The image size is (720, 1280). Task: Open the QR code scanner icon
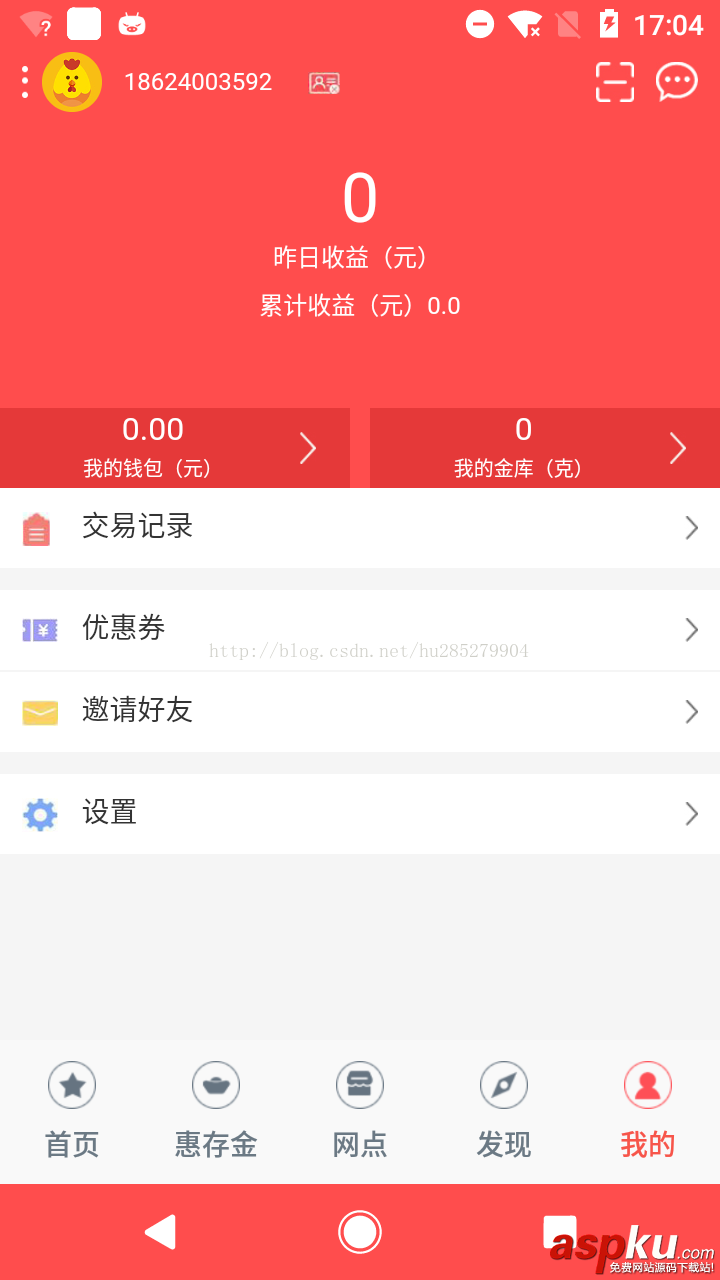615,82
